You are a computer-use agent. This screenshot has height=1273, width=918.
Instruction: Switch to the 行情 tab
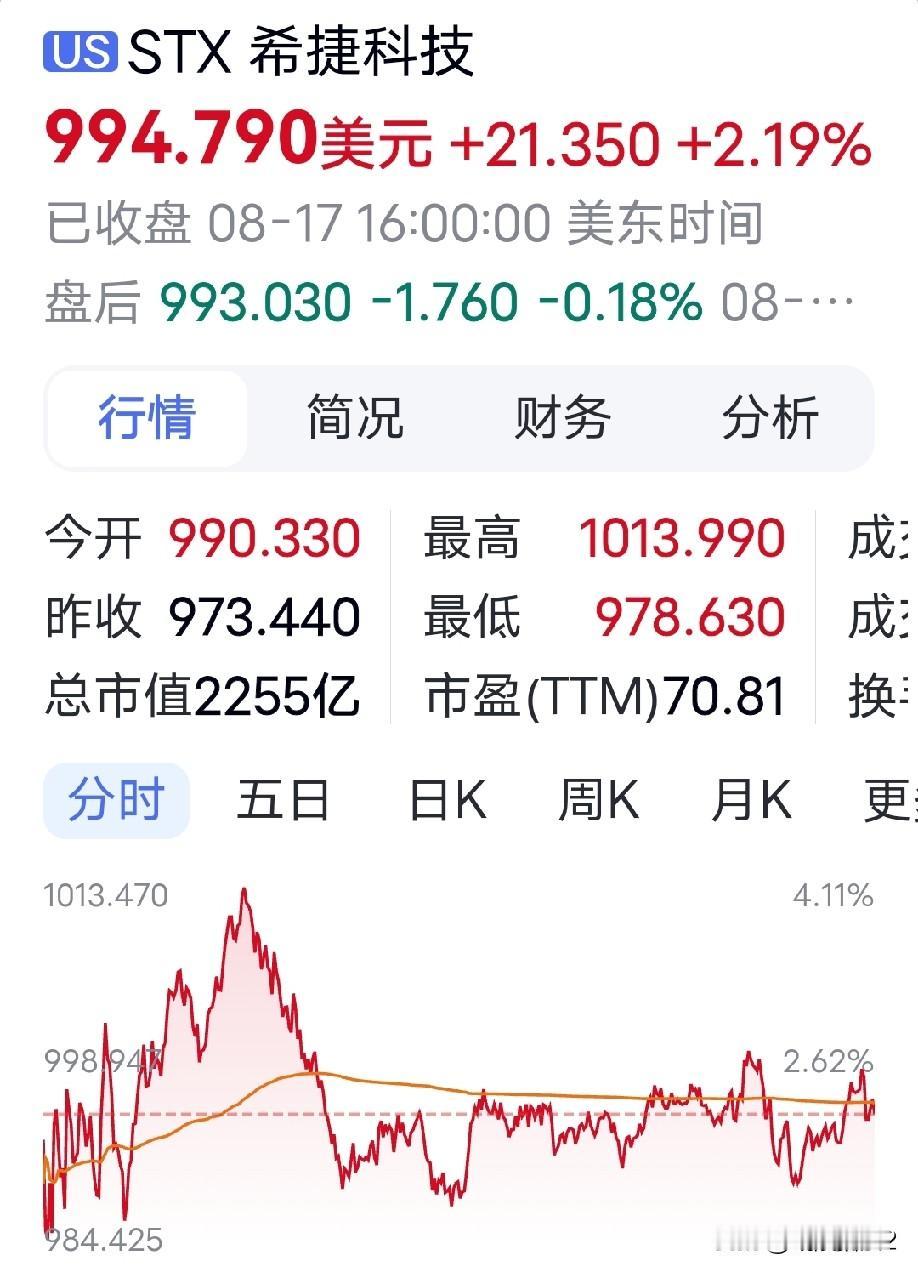click(x=147, y=418)
